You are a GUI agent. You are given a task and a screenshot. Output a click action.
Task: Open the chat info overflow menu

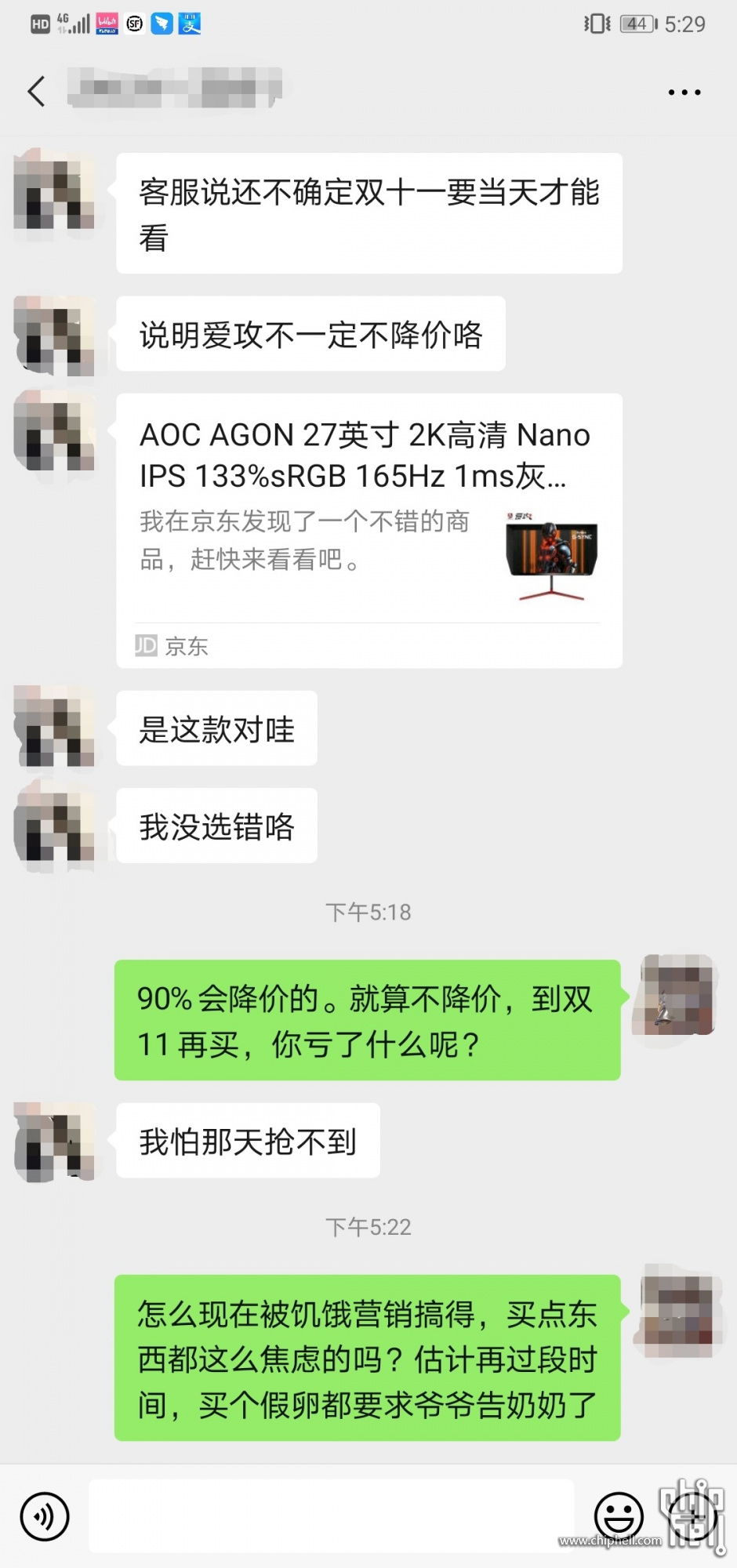(x=684, y=93)
